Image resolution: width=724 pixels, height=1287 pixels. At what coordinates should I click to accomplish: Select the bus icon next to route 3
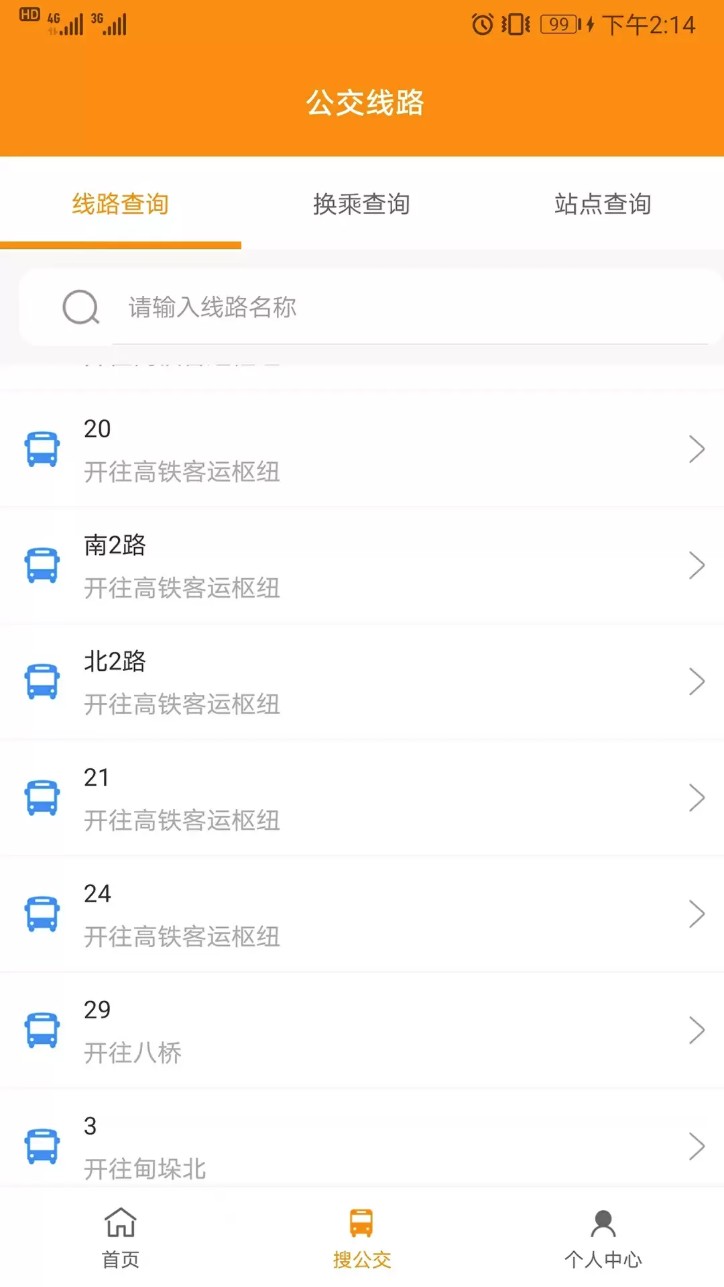[41, 1146]
